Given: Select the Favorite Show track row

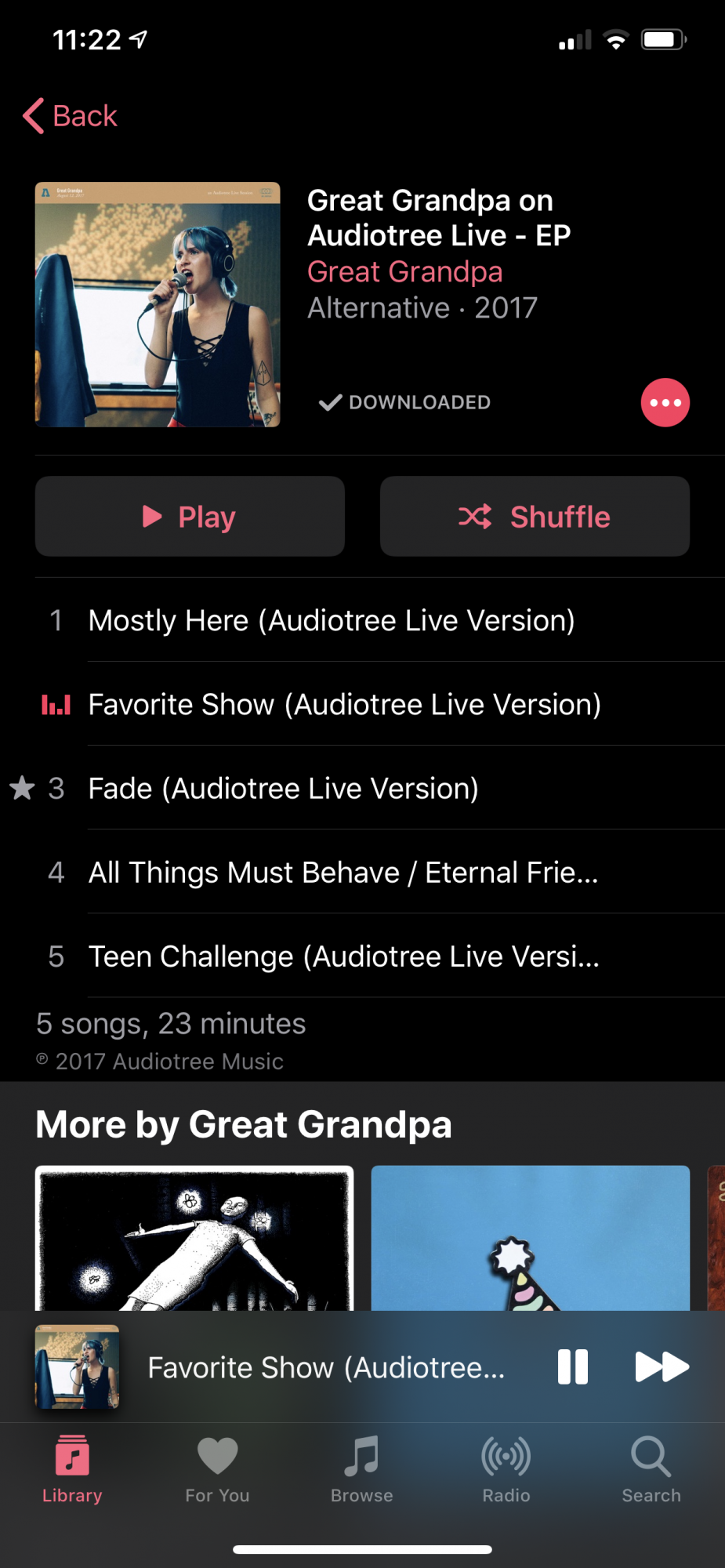Looking at the screenshot, I should (x=344, y=705).
